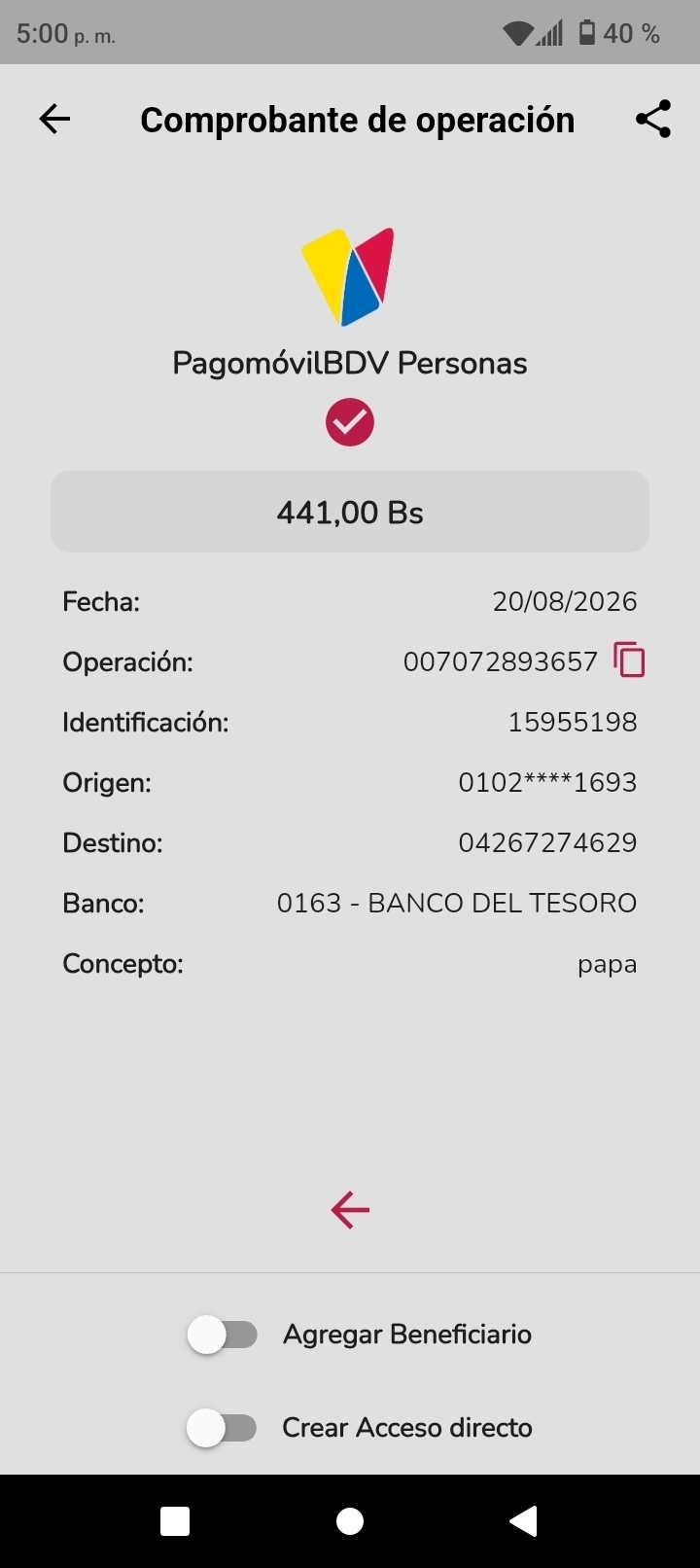
Task: Turn on Crear Acceso directo
Action: (x=223, y=1428)
